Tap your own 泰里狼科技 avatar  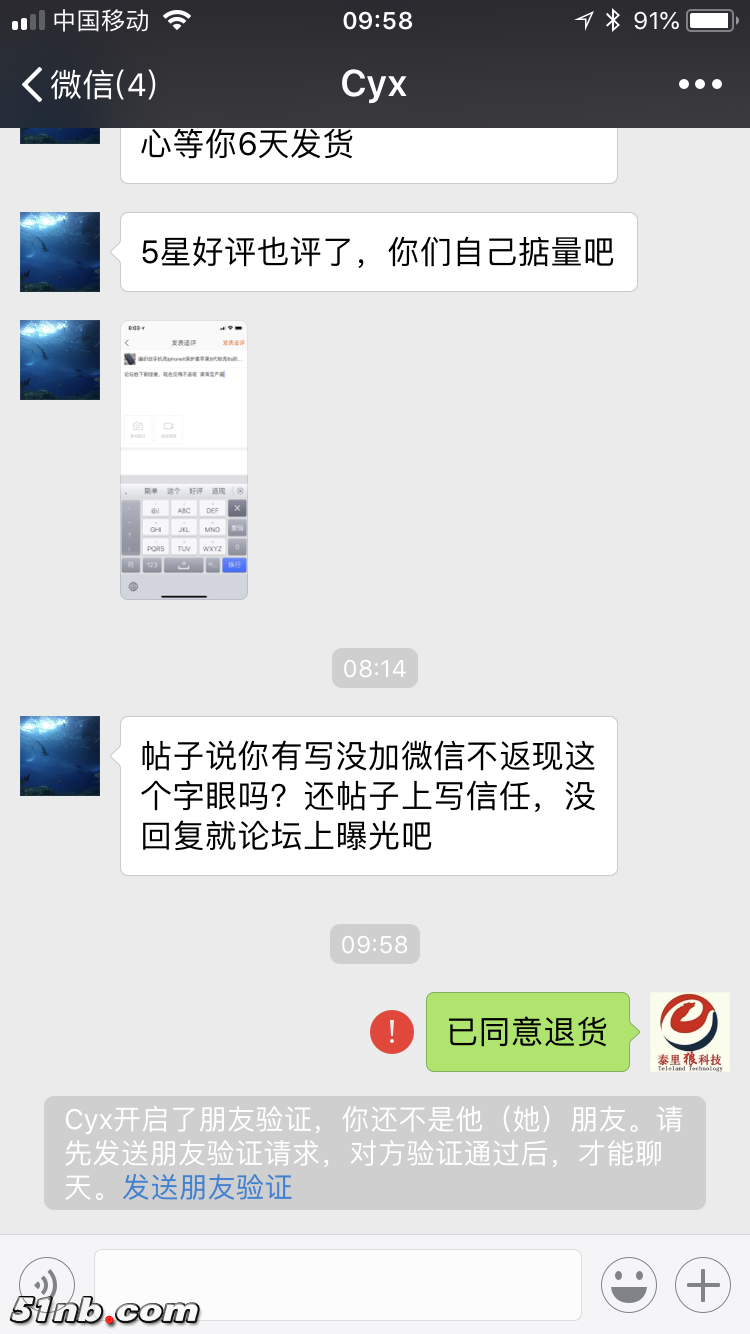pos(690,1032)
